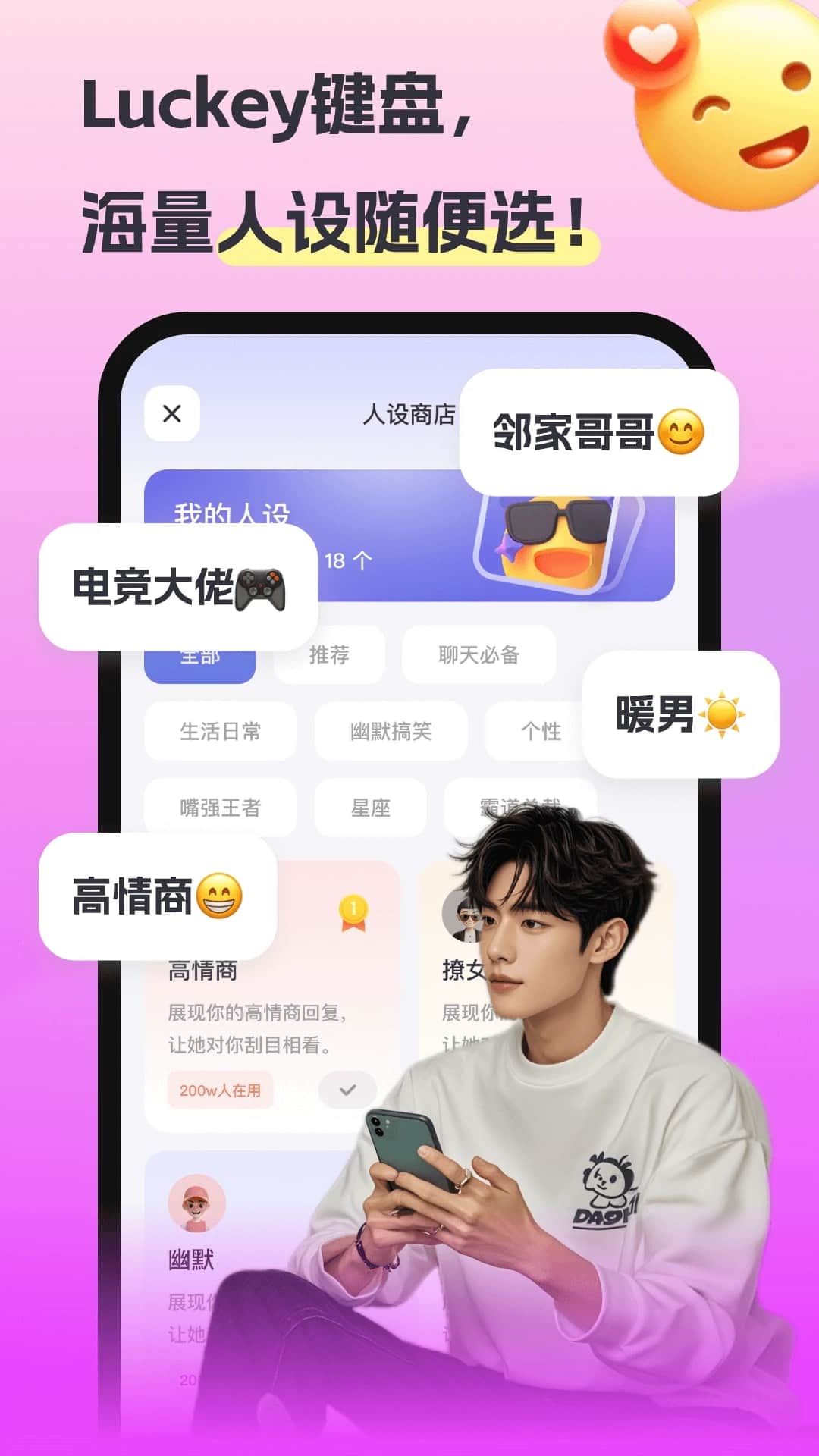Click the orange 200w人在用 usage tag
819x1456 pixels.
[x=220, y=1090]
